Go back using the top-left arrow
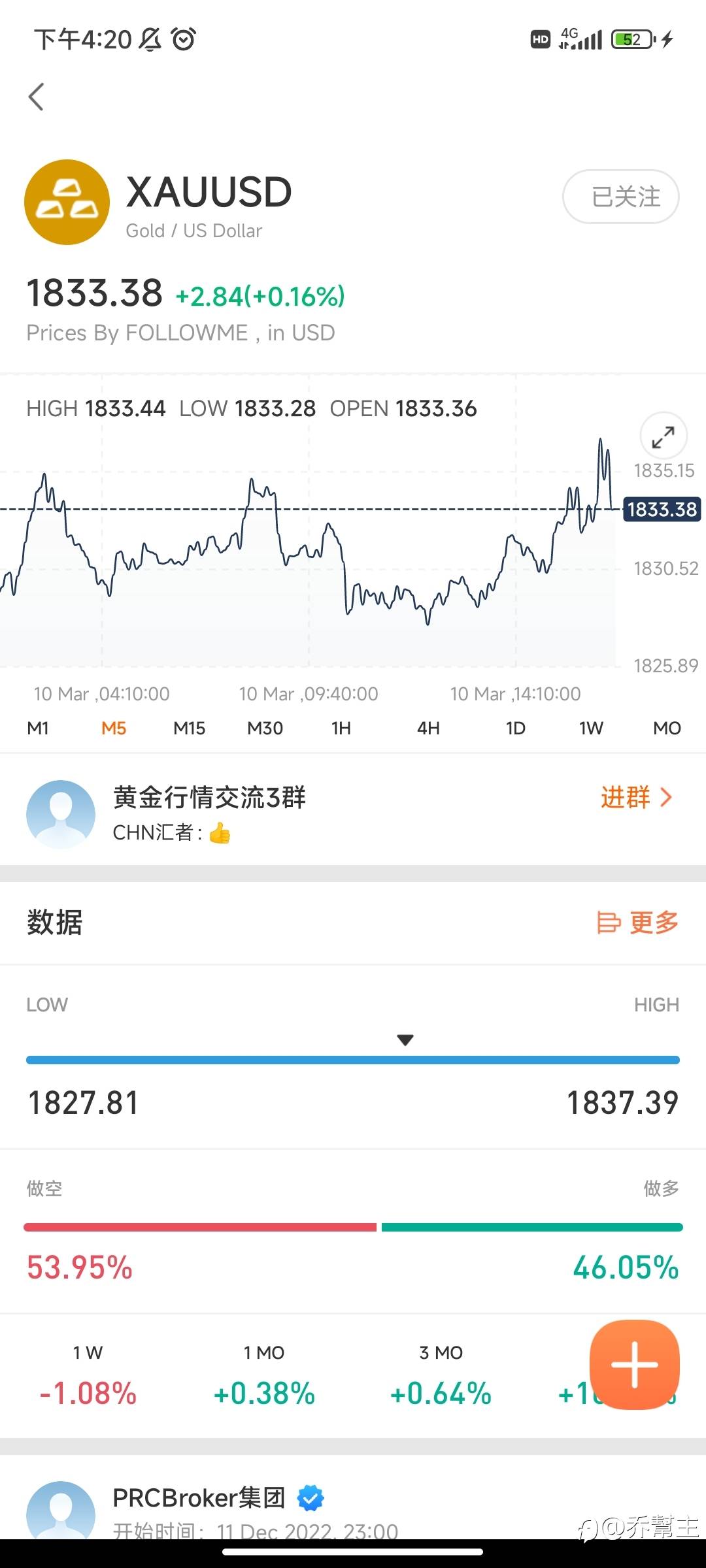706x1568 pixels. click(37, 97)
